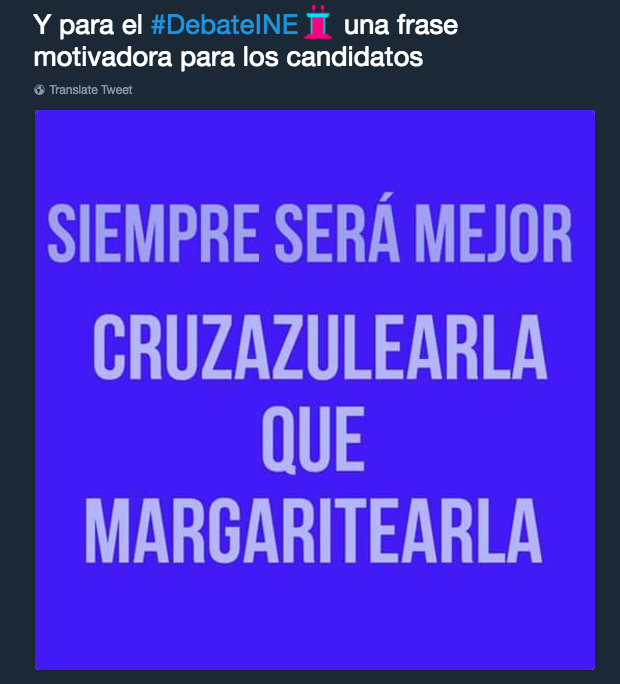
Task: Open the #DebateINE hashtag
Action: tap(225, 25)
